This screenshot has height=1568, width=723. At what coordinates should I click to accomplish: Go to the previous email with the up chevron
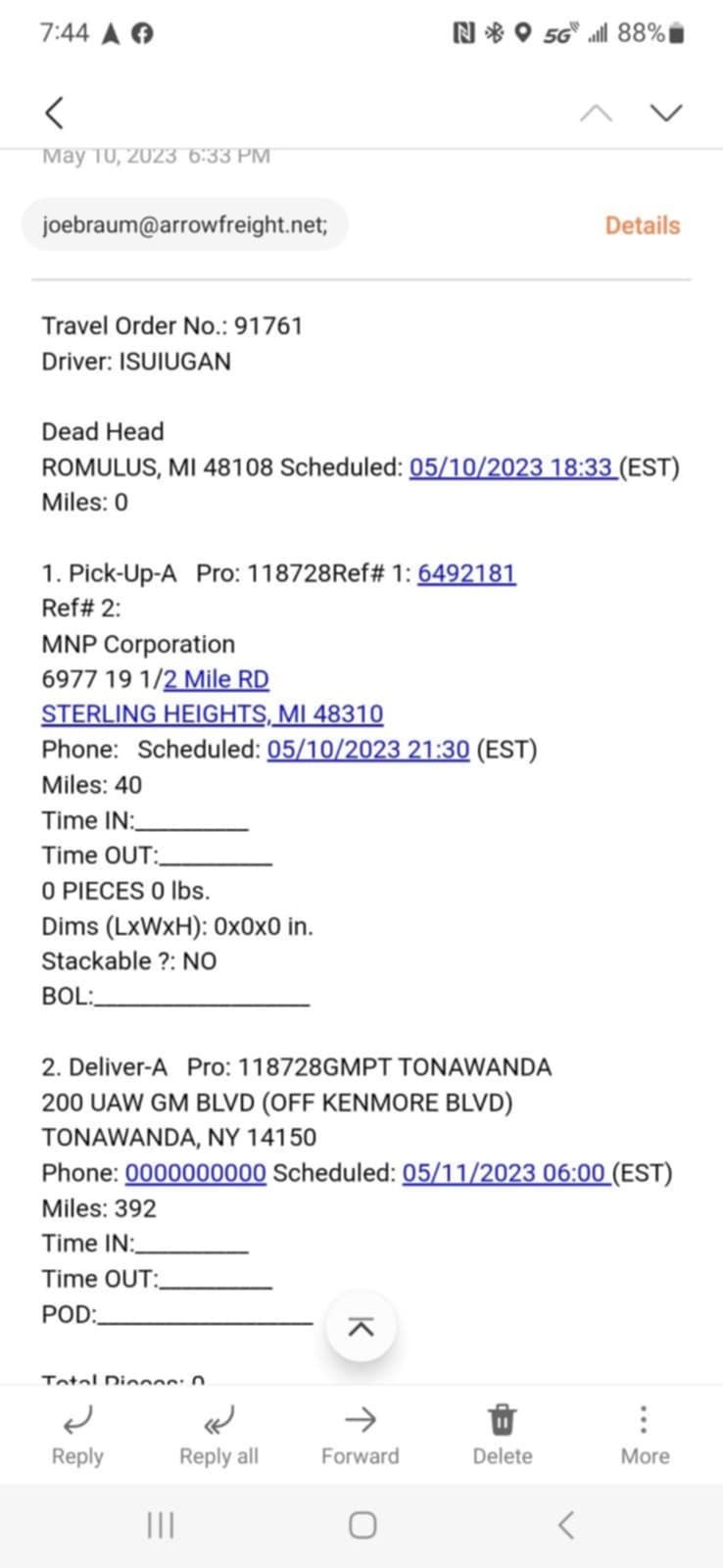pos(596,113)
